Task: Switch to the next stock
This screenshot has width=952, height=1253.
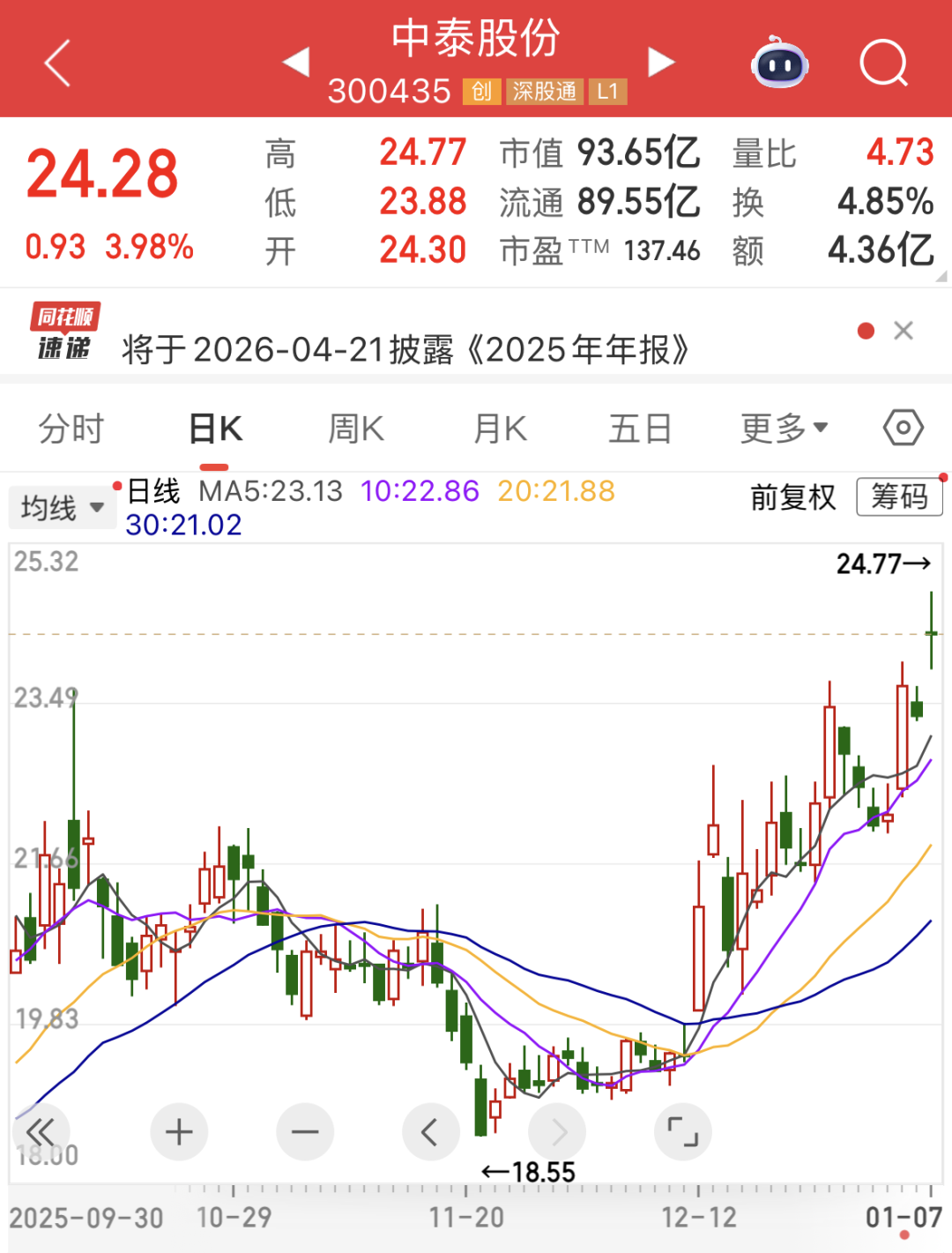Action: point(660,63)
